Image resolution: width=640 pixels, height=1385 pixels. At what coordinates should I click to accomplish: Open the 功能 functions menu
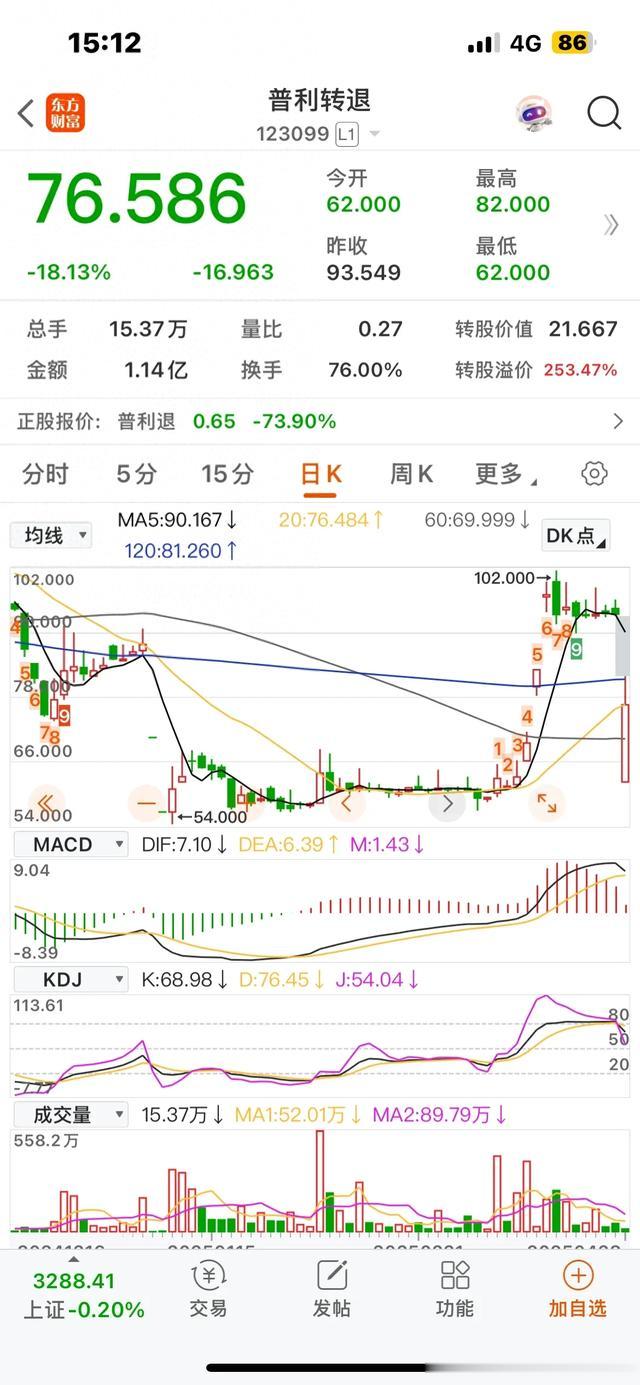click(455, 1289)
